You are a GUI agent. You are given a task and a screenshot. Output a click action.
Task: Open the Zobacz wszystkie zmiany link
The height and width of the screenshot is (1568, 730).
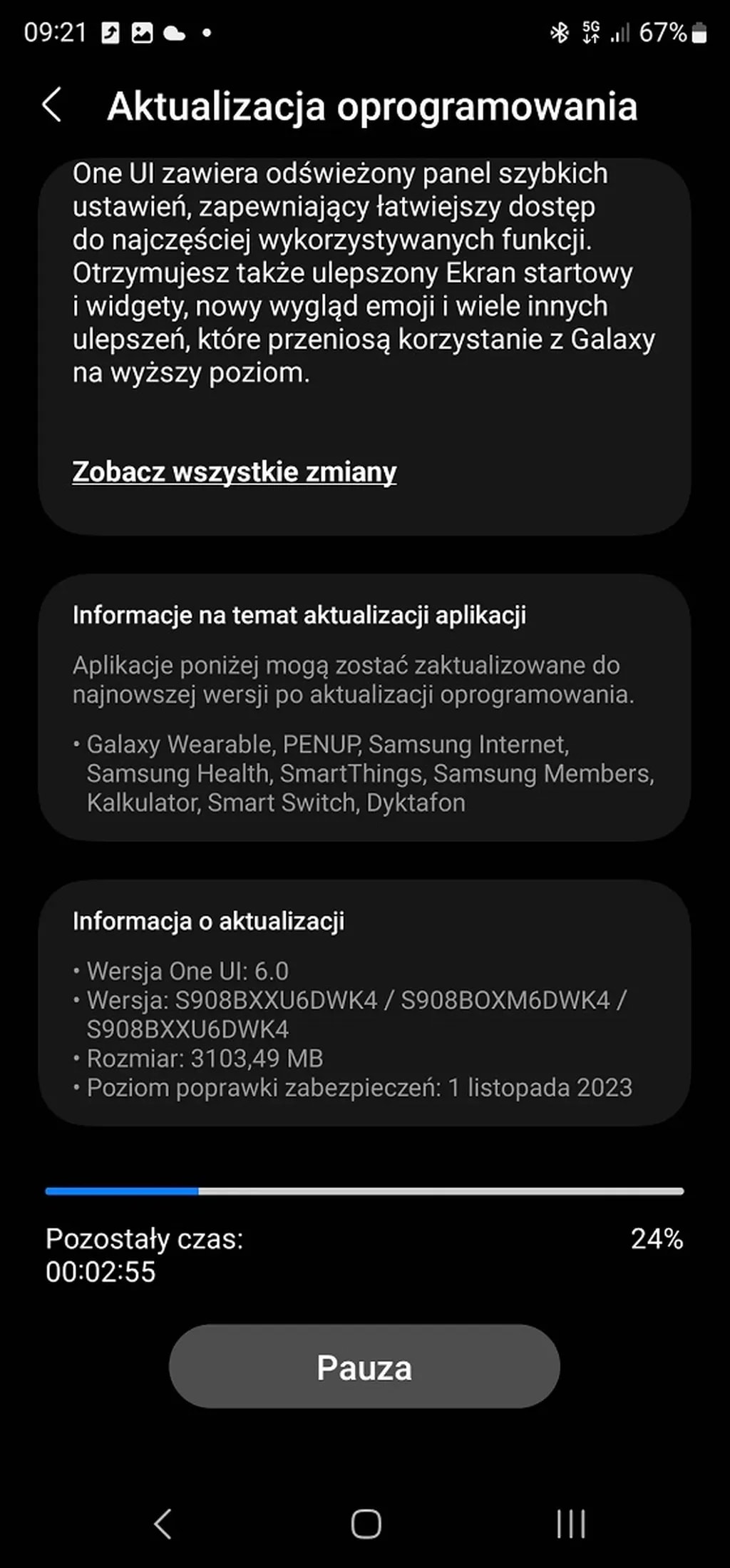click(x=234, y=472)
